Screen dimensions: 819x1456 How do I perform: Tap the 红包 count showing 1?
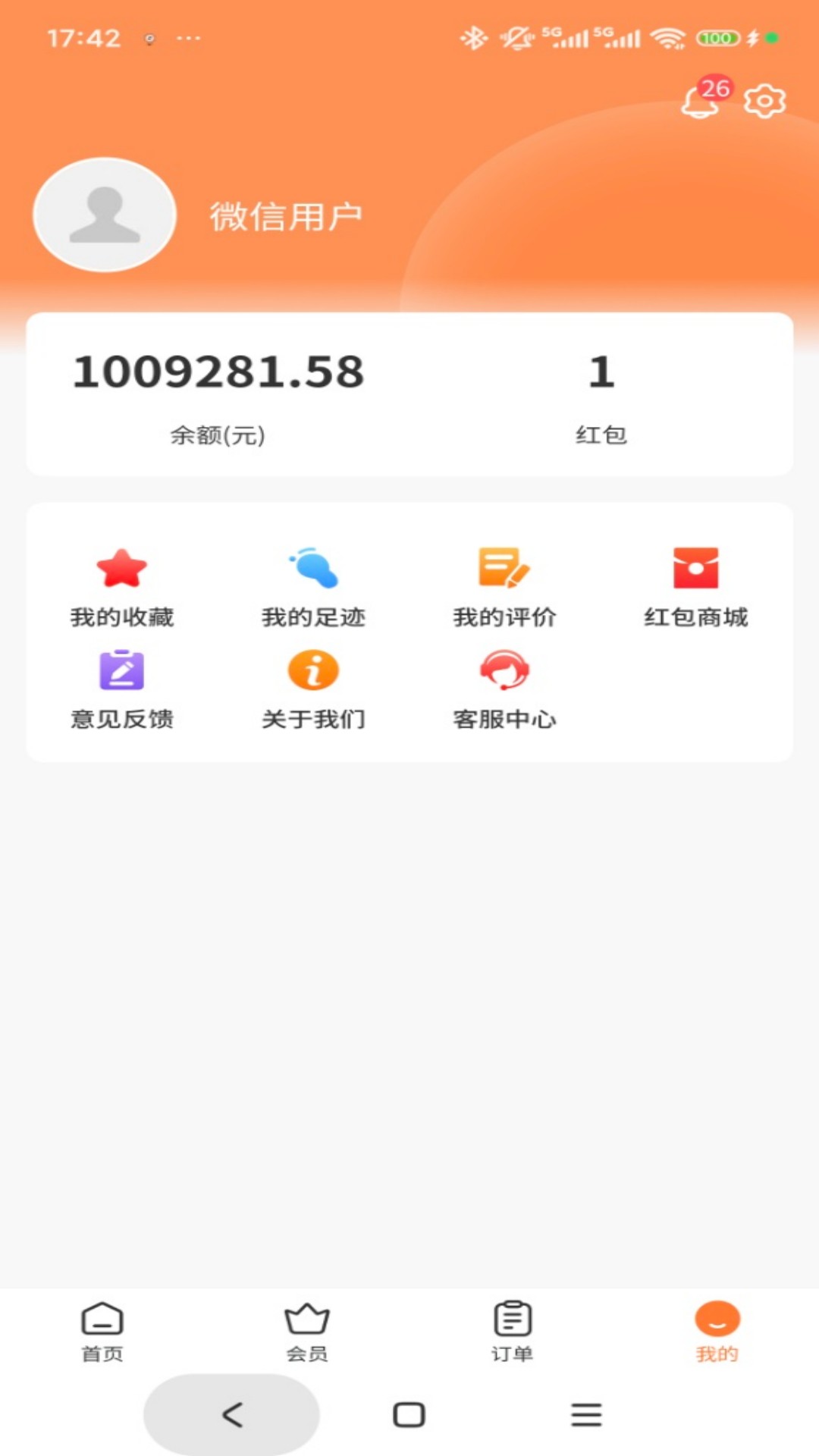tap(603, 372)
